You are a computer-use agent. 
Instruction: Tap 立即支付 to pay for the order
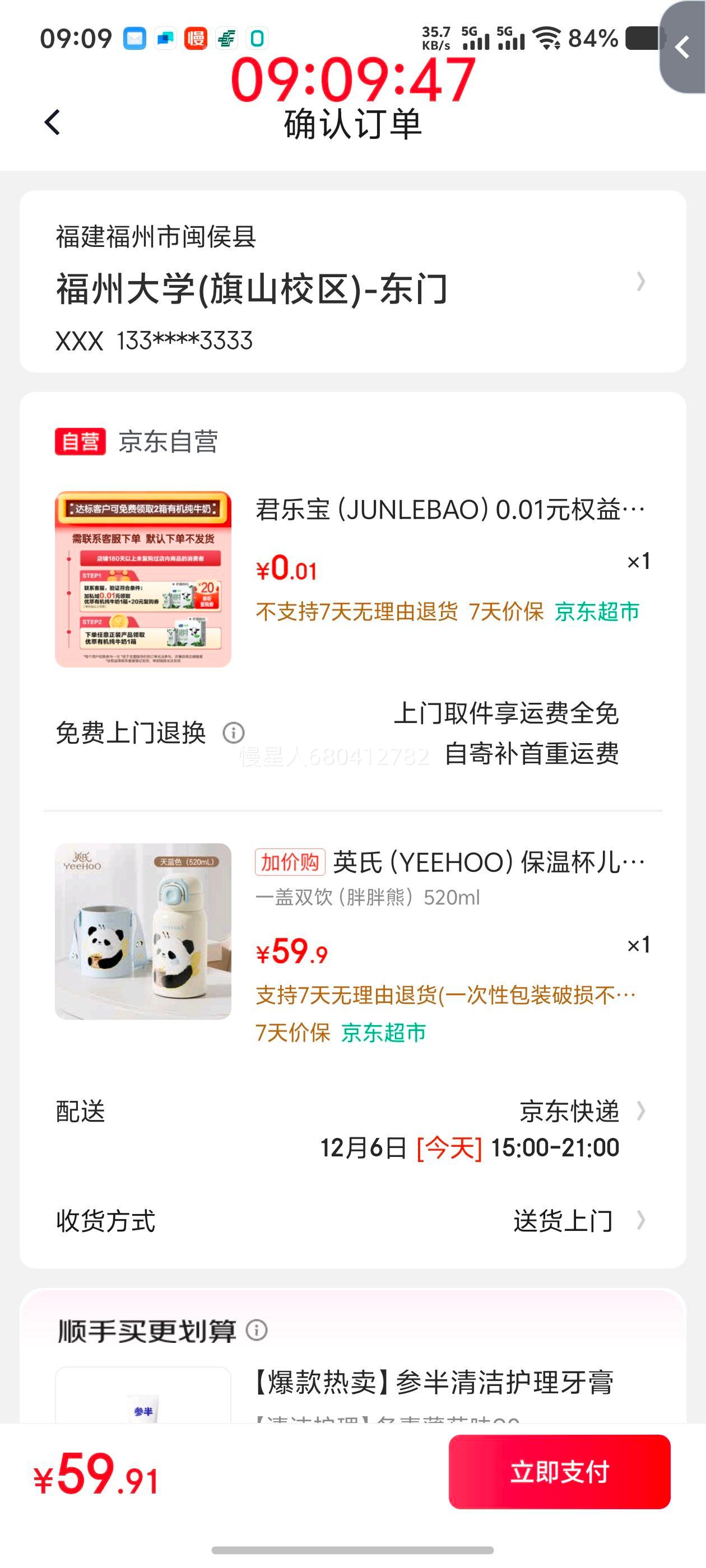click(559, 1471)
